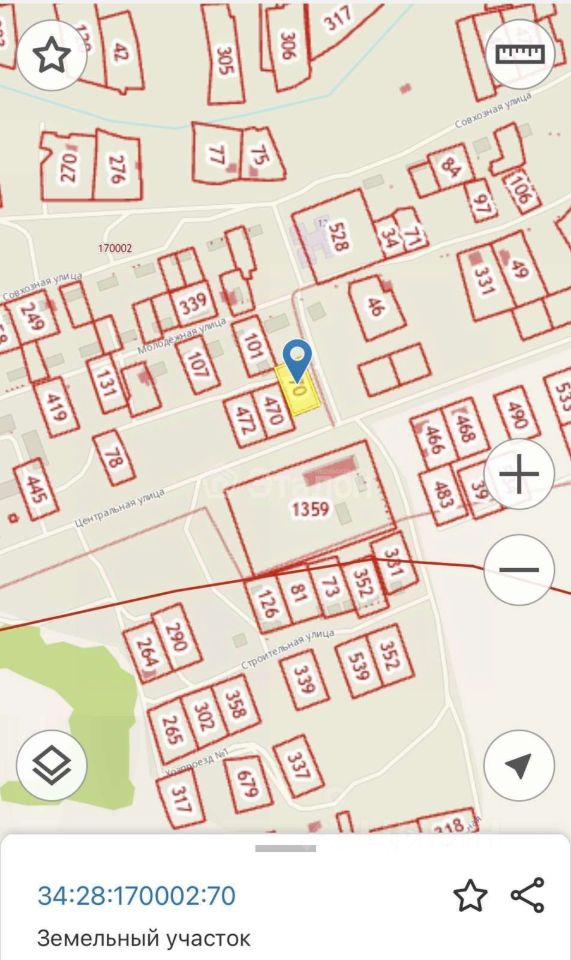This screenshot has height=960, width=571.
Task: Activate the ruler measurement tool
Action: [x=519, y=54]
